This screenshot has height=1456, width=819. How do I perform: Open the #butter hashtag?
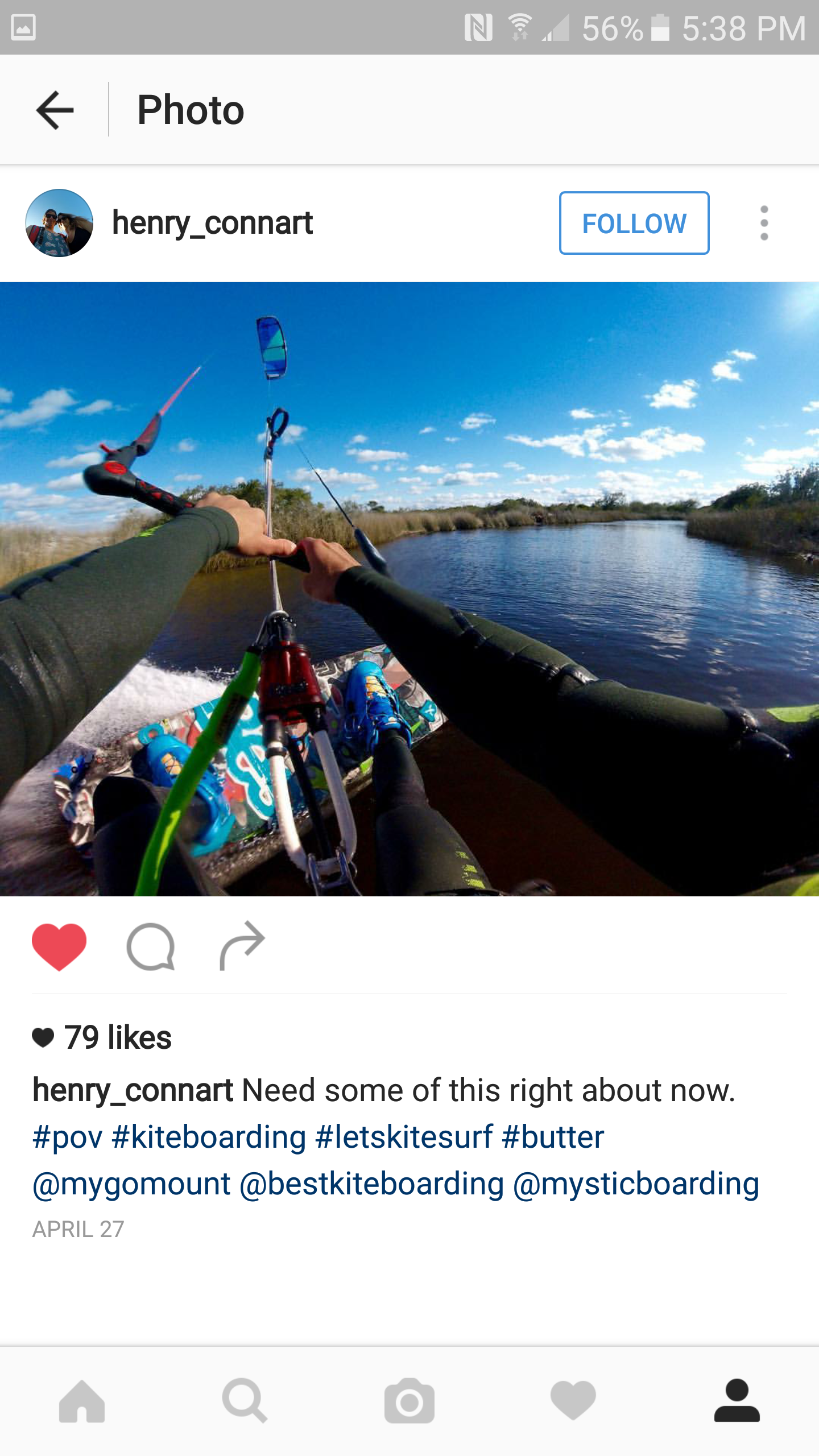[x=553, y=1137]
